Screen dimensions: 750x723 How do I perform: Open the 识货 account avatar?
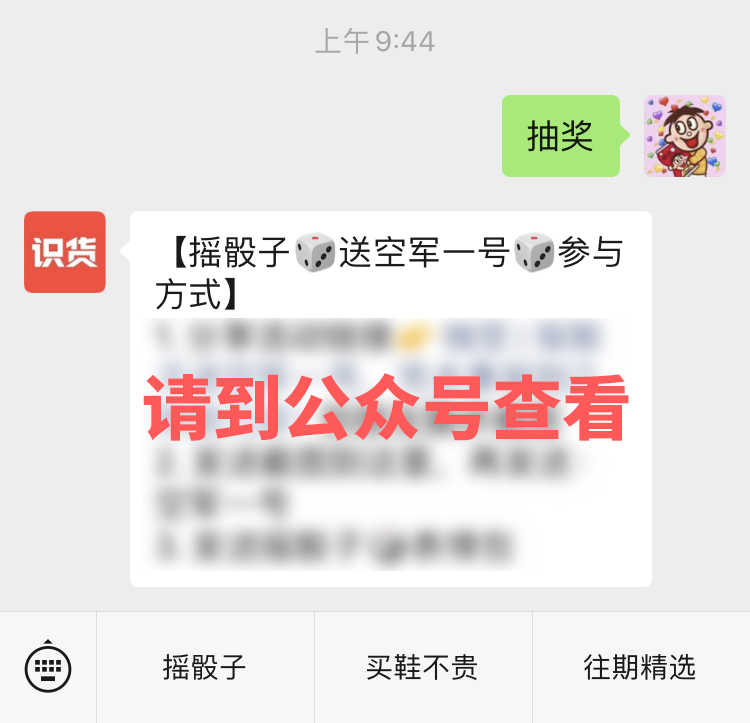[x=65, y=252]
